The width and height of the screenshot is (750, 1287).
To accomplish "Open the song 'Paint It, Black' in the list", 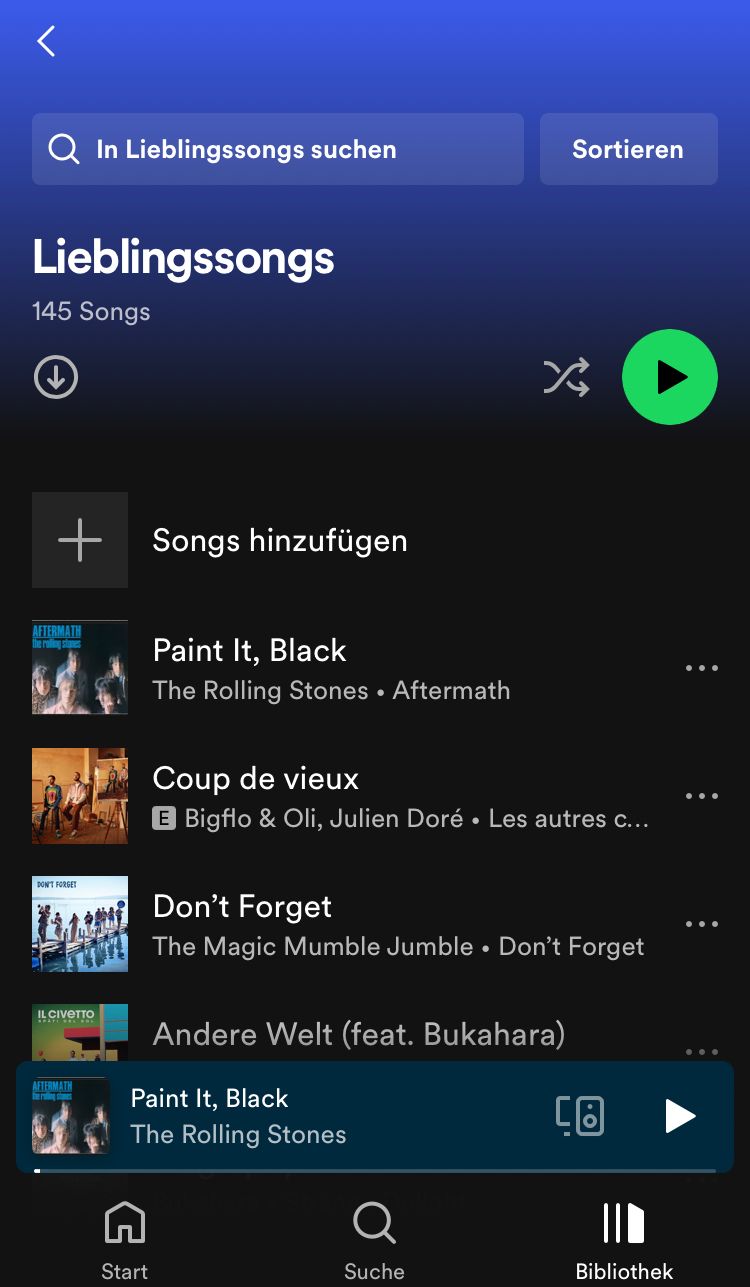I will (330, 668).
